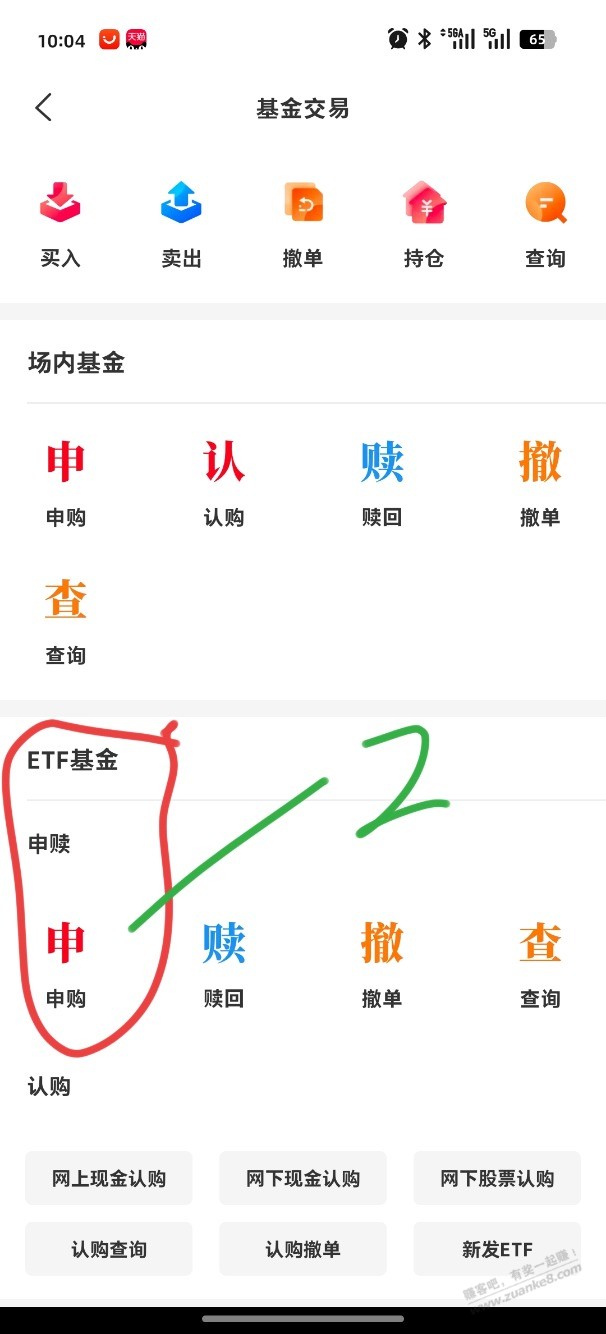The image size is (606, 1334).
Task: Open 认购 under 场内基金
Action: point(224,482)
